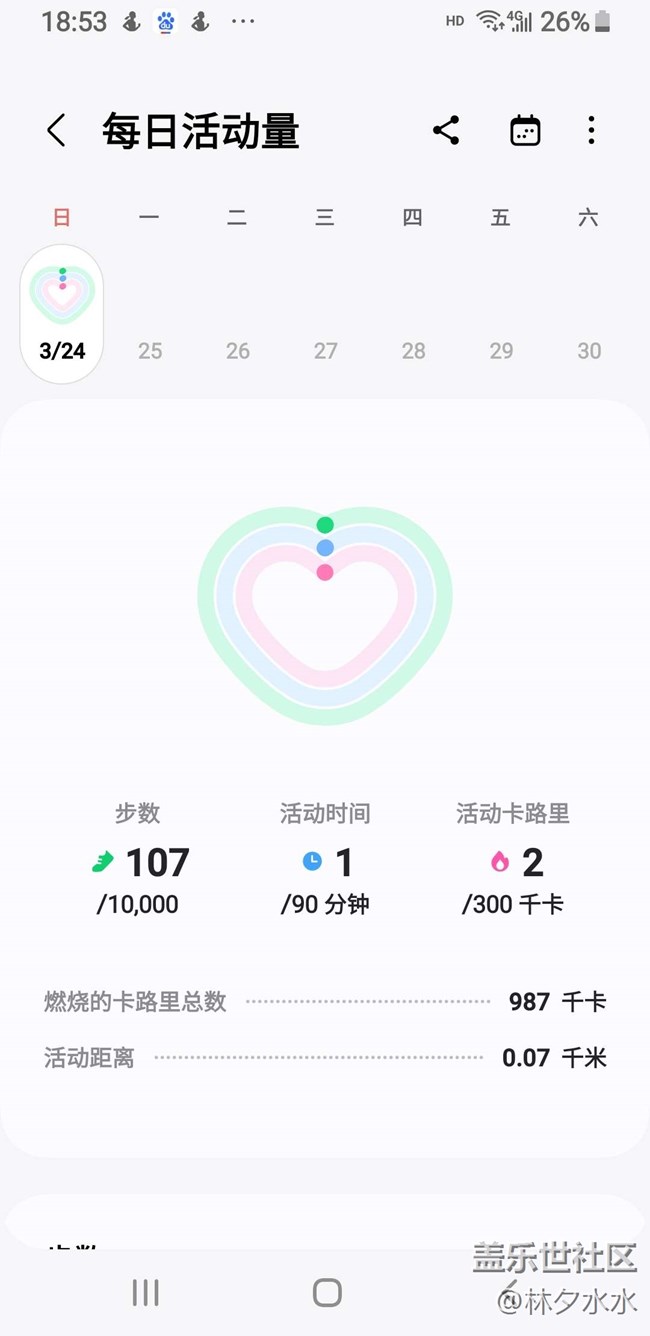This screenshot has width=650, height=1336.
Task: Select day 29 in the week strip
Action: [x=501, y=351]
